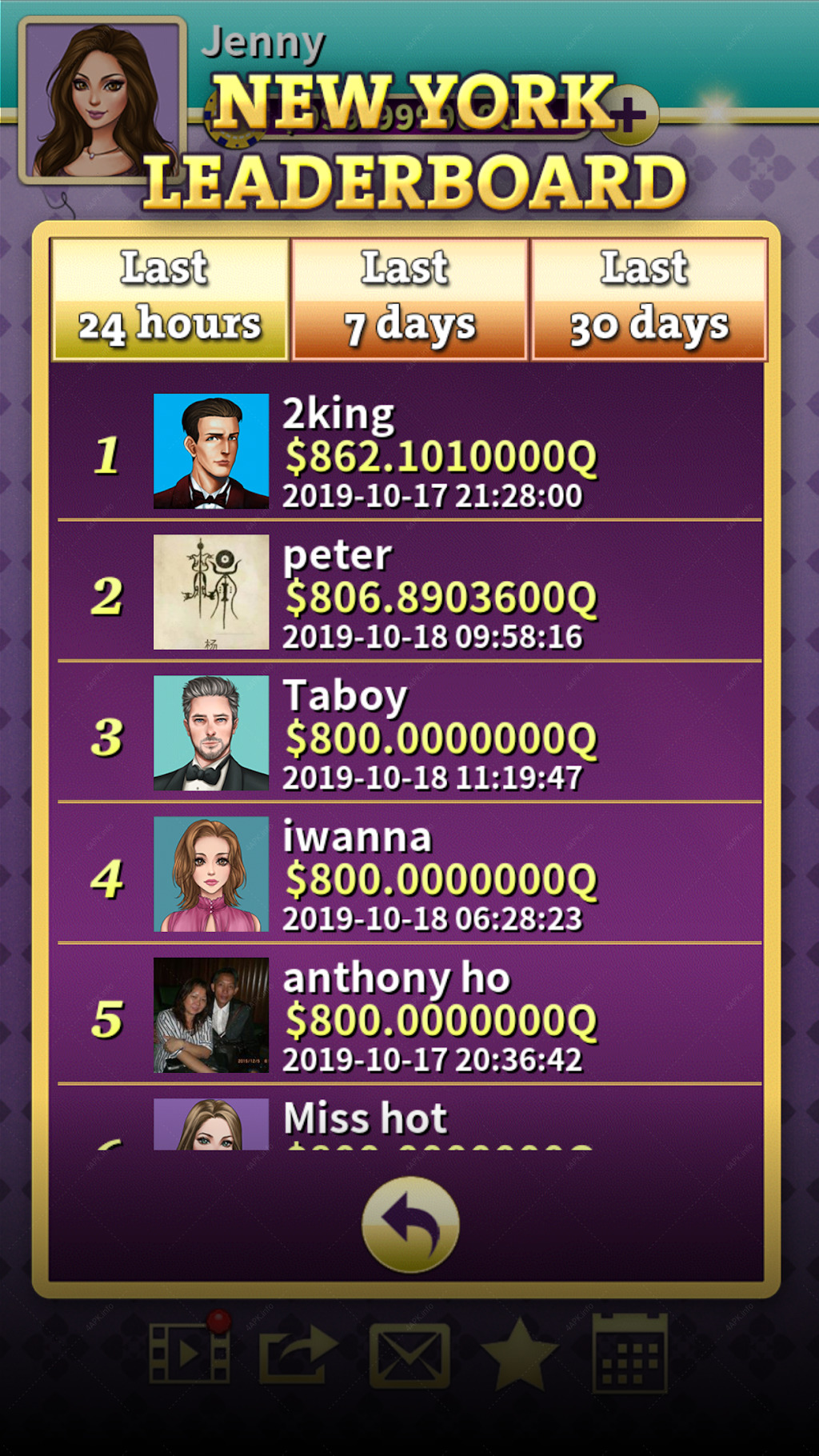
Task: Open iwanna's leaderboard entry
Action: 409,873
